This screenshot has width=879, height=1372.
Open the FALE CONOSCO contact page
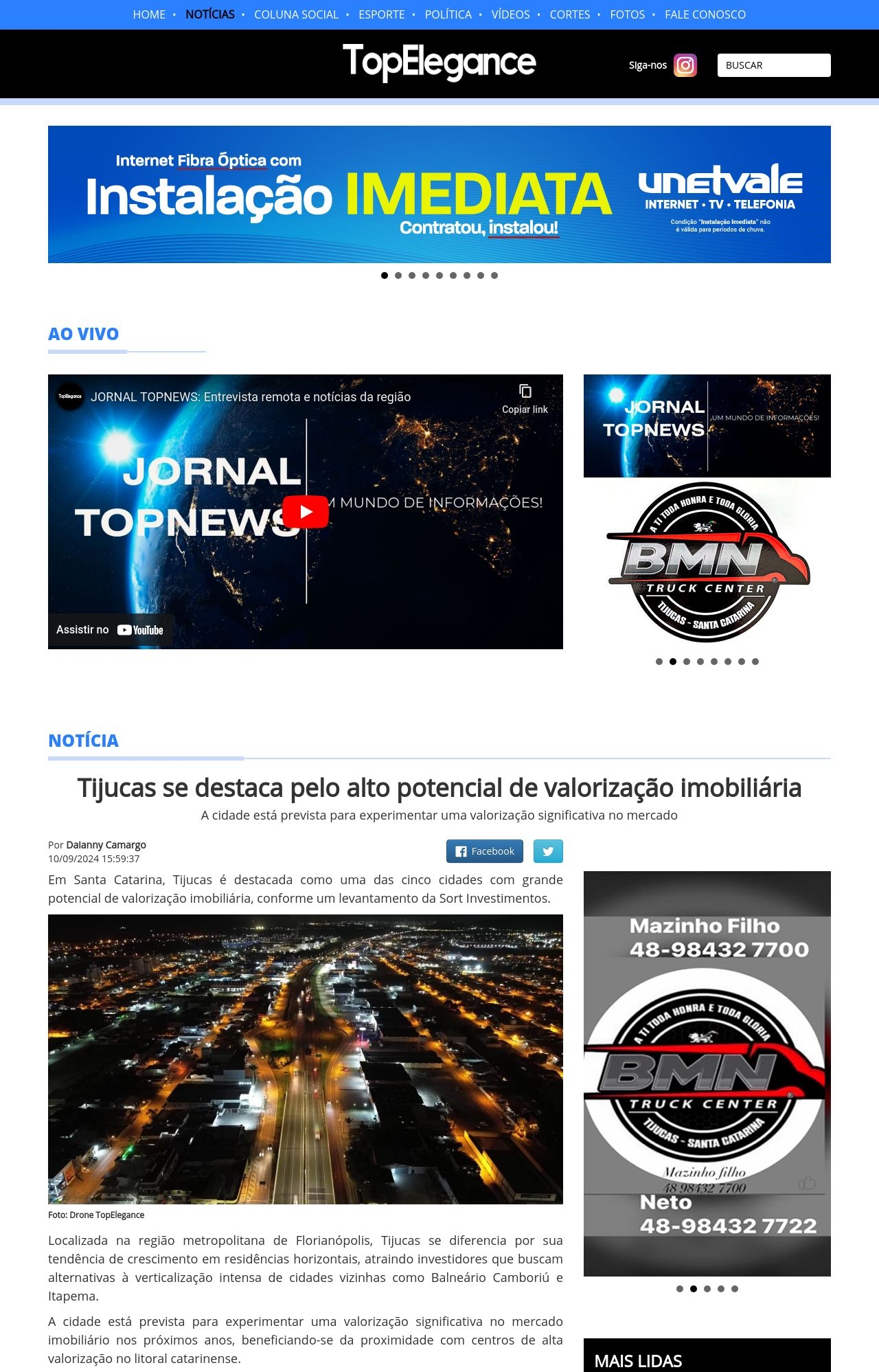(x=705, y=14)
